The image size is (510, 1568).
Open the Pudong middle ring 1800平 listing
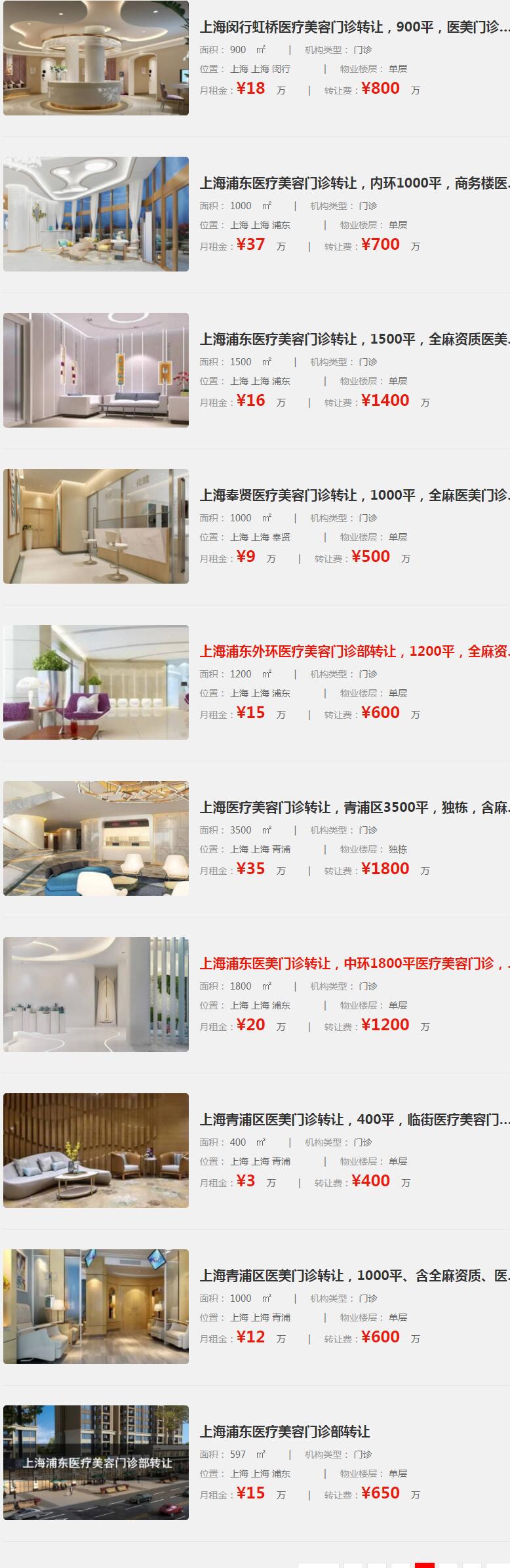click(354, 964)
